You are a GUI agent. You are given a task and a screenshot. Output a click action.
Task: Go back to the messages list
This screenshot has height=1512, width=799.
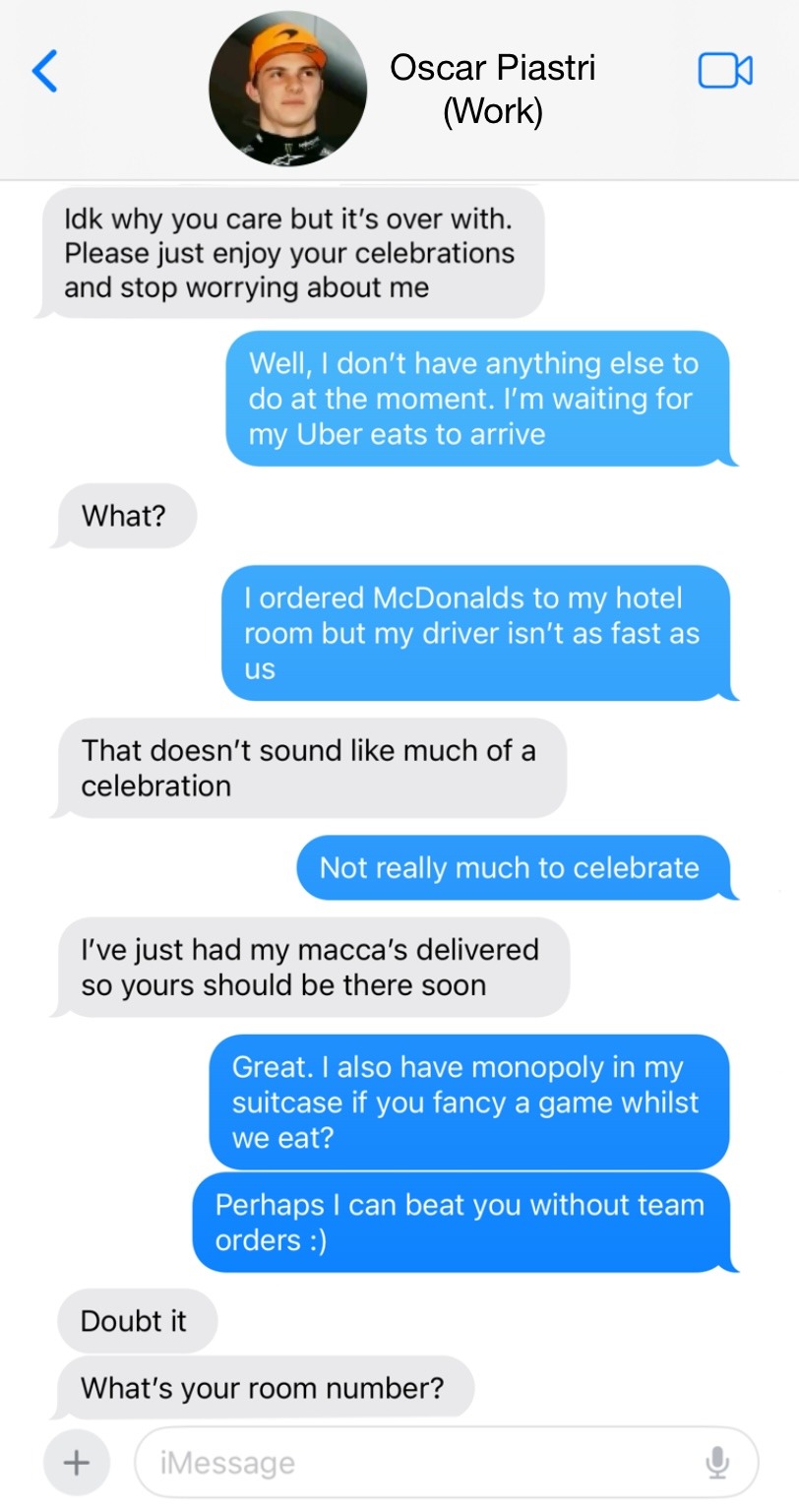point(45,71)
